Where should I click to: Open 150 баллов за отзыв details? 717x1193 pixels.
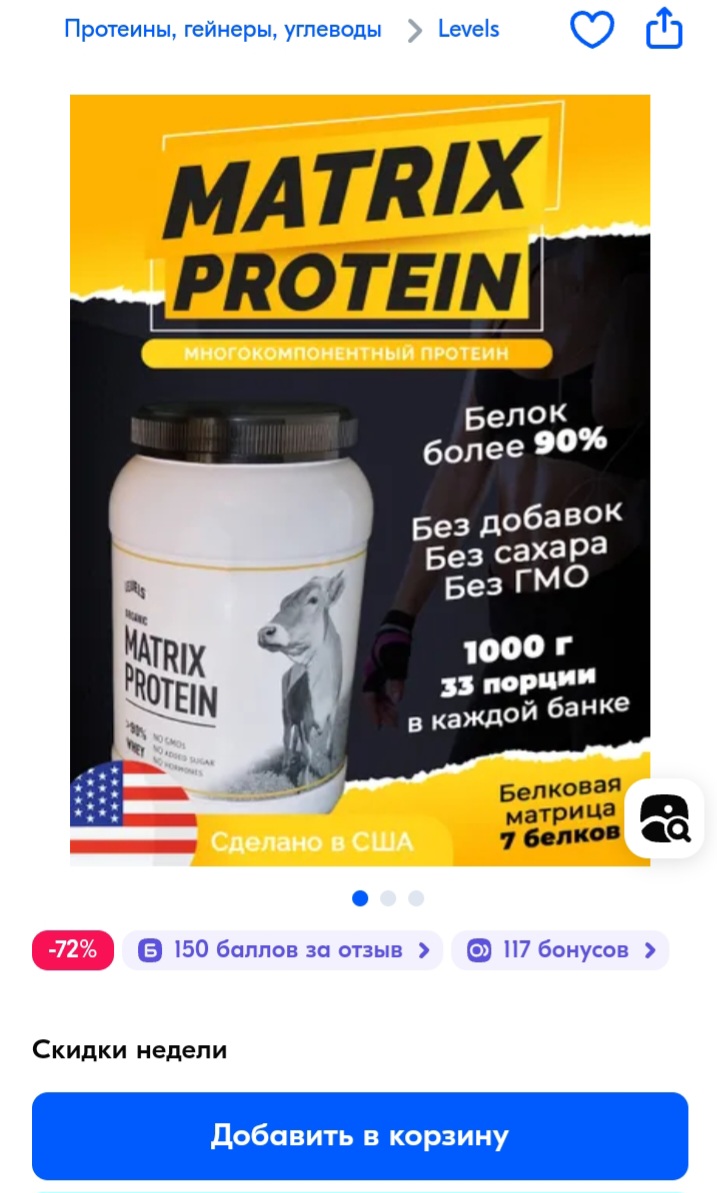(282, 950)
